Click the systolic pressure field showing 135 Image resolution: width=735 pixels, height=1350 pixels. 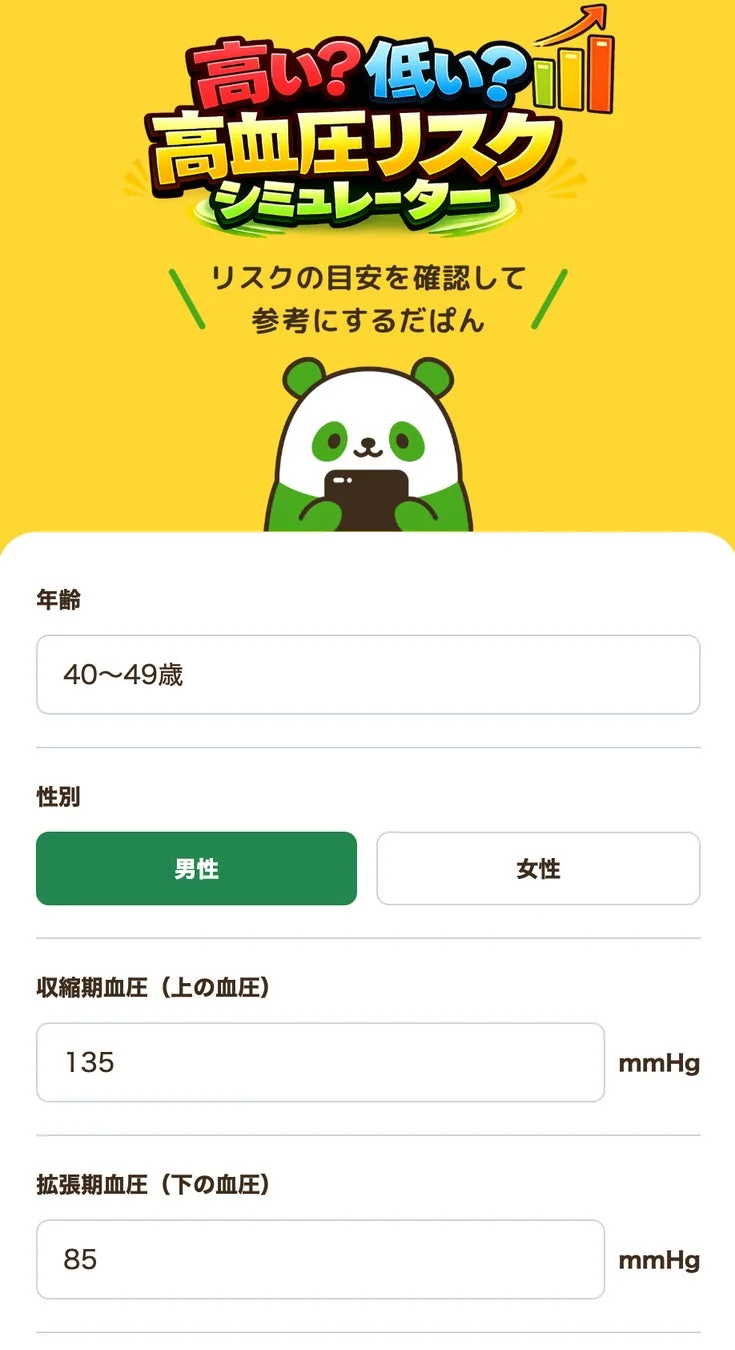click(x=320, y=1063)
